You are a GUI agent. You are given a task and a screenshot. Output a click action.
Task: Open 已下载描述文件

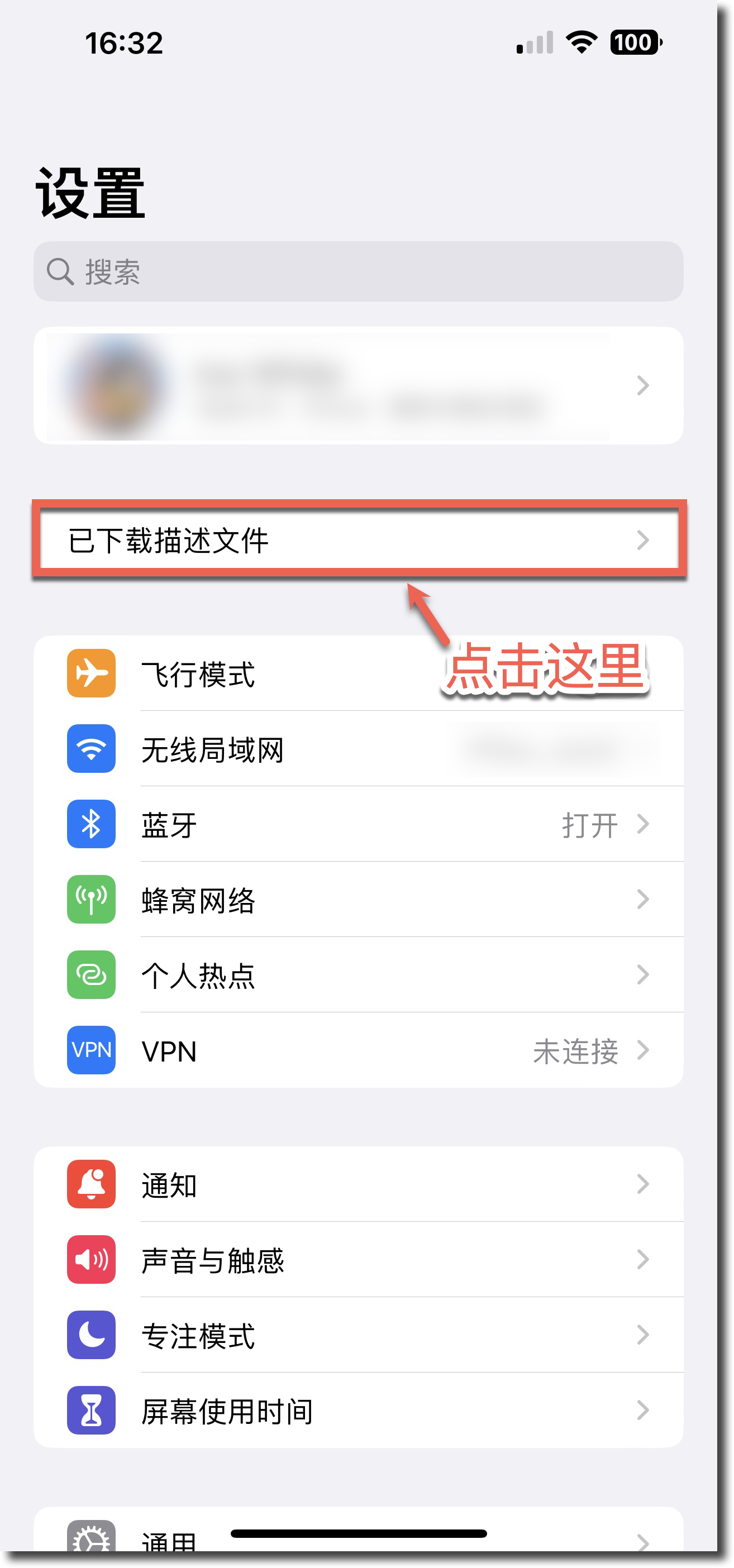tap(358, 540)
